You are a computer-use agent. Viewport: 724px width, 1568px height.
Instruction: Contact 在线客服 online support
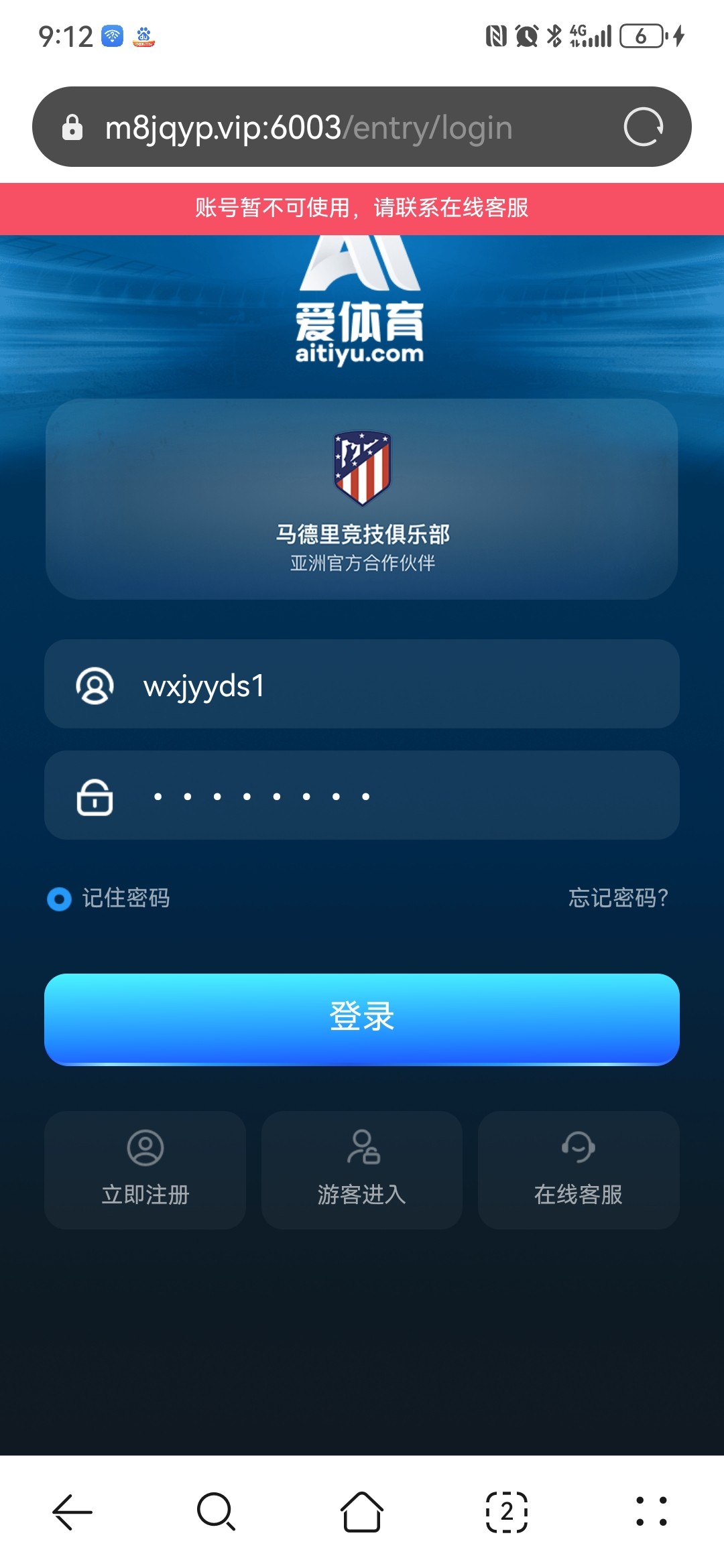(x=579, y=1170)
